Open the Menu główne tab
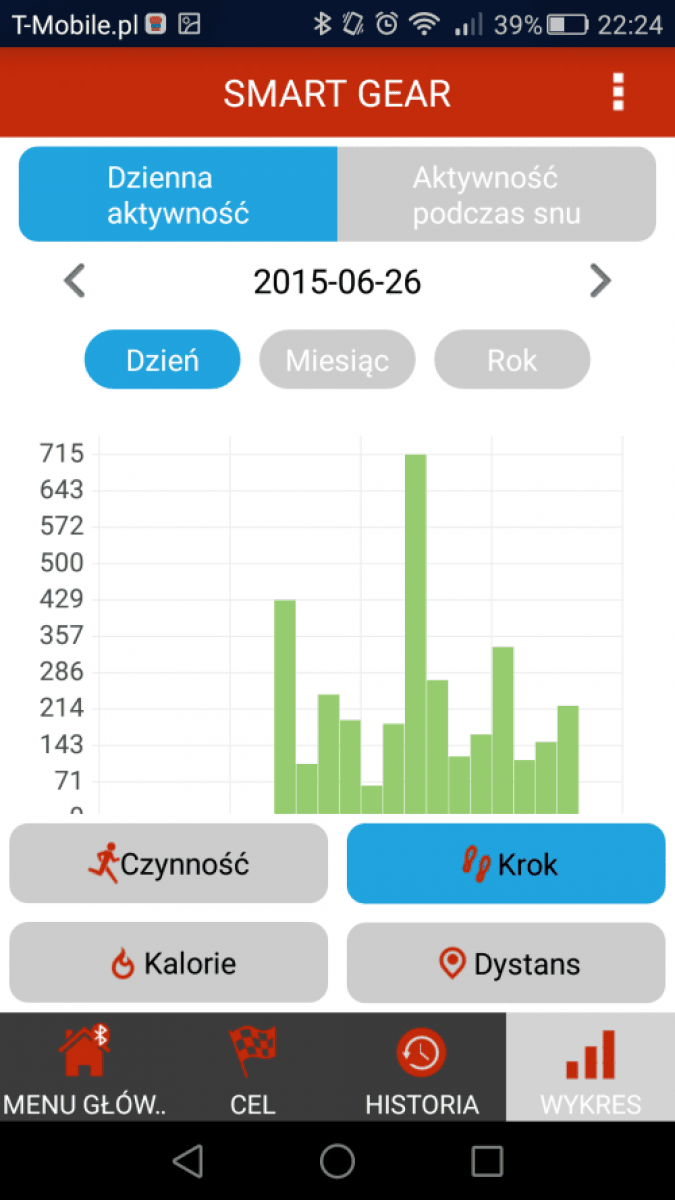The image size is (675, 1200). click(84, 1067)
